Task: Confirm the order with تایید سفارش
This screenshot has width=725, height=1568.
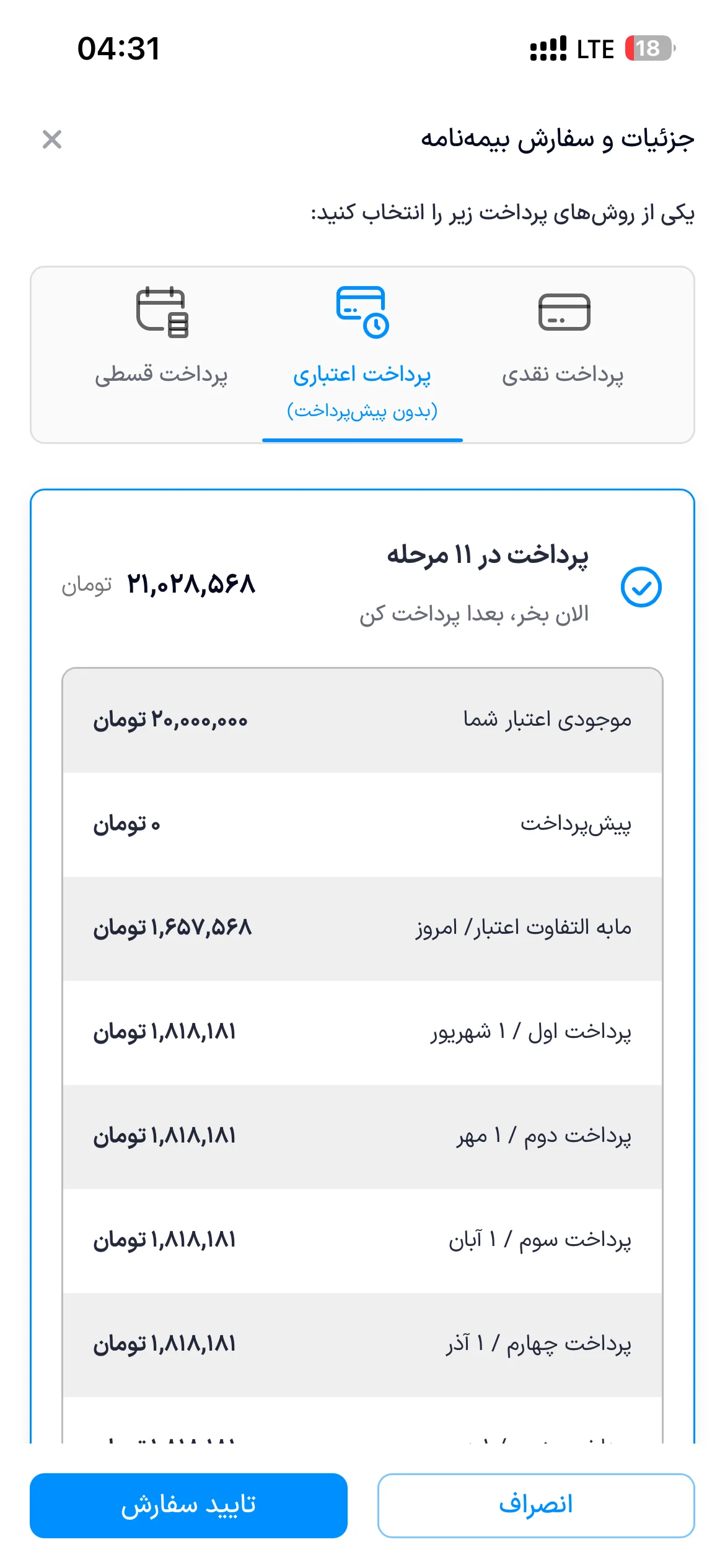Action: [x=188, y=1505]
